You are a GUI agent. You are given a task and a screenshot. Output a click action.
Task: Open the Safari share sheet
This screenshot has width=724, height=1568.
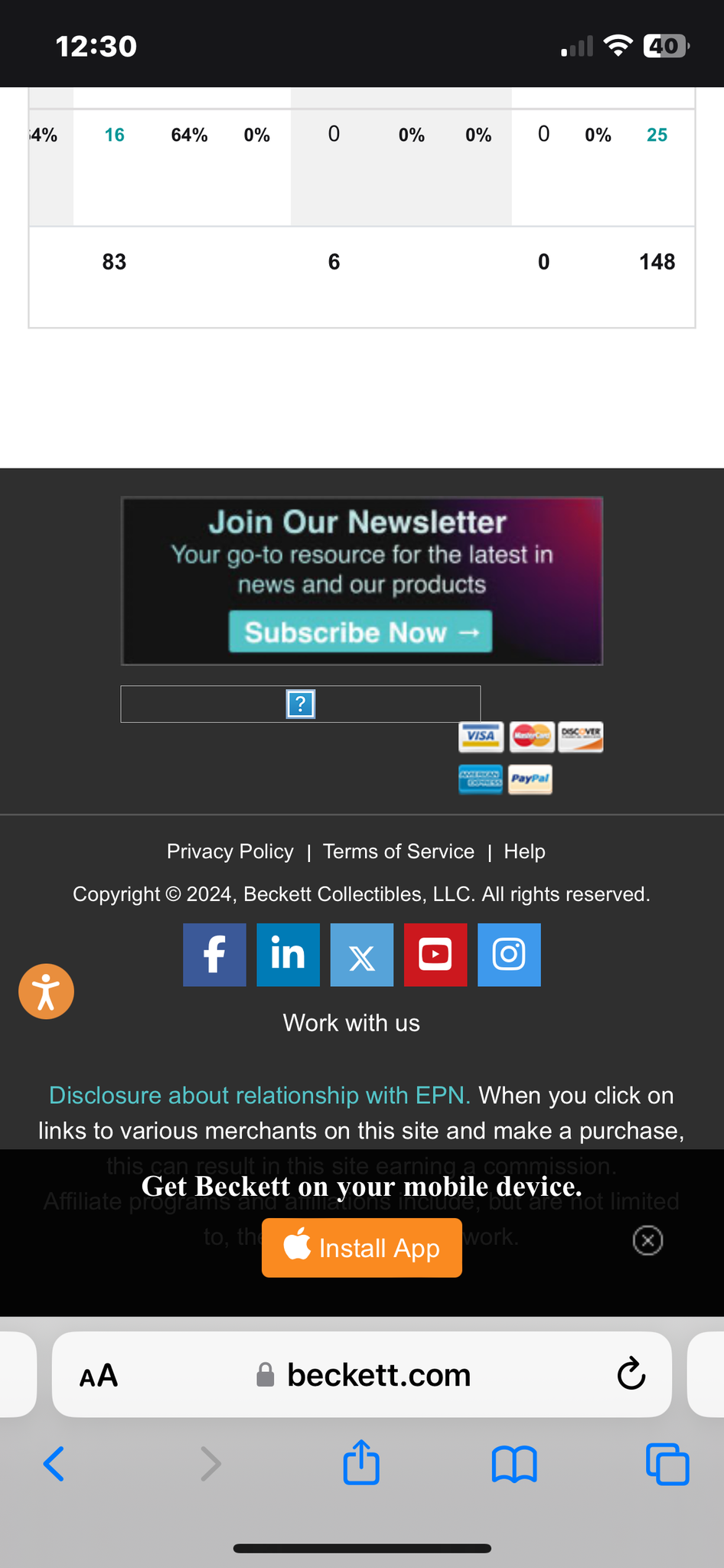pyautogui.click(x=361, y=1462)
